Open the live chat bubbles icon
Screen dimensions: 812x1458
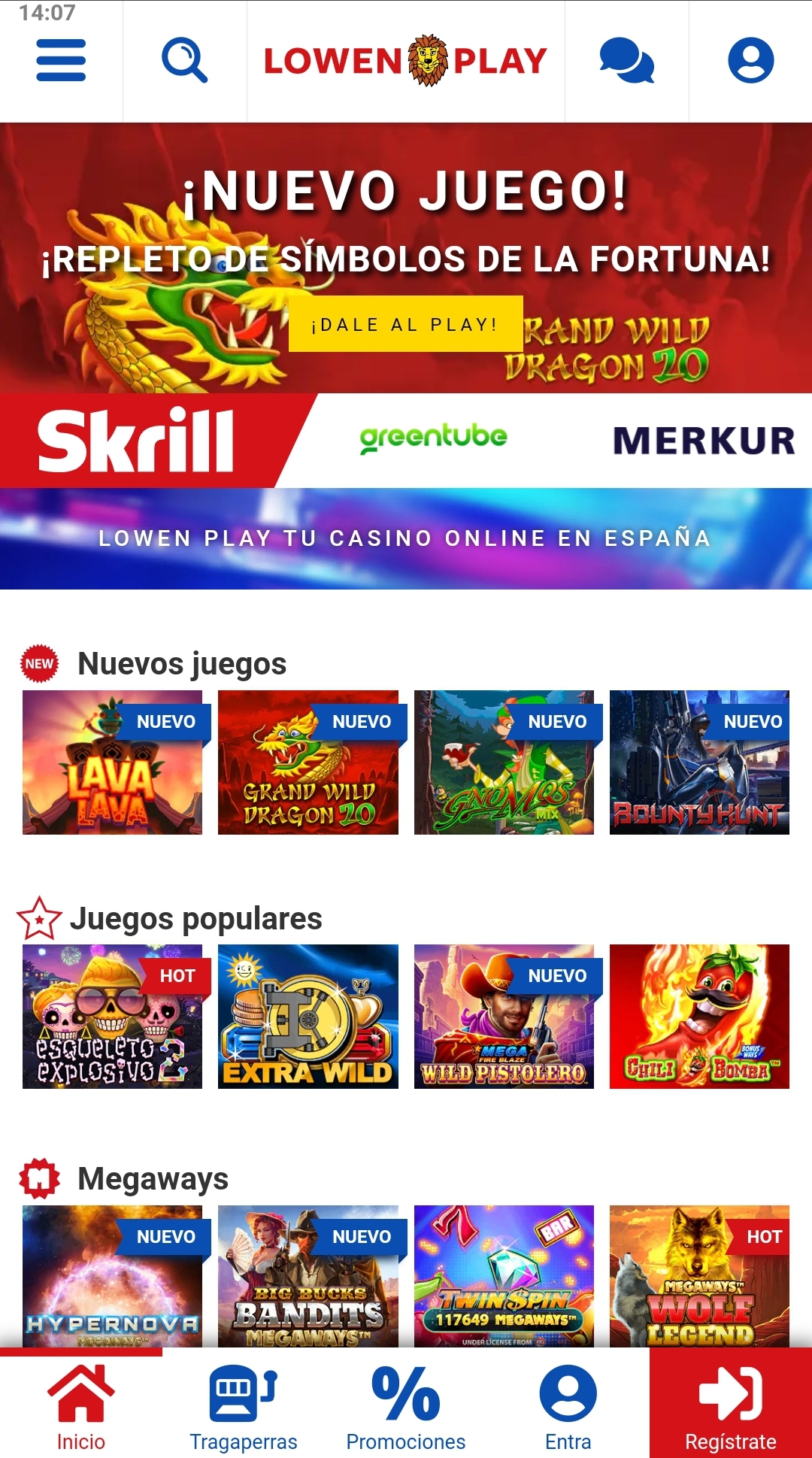(x=626, y=60)
